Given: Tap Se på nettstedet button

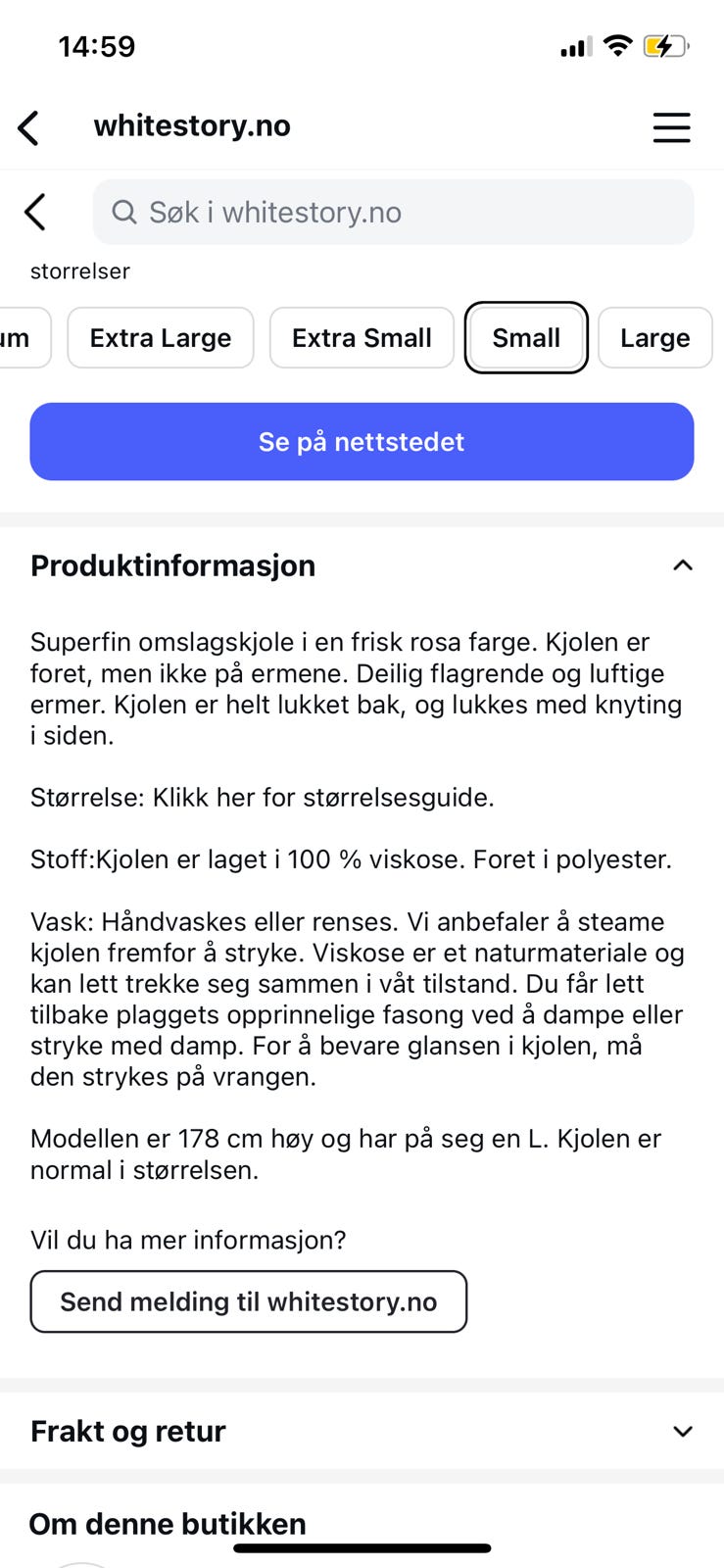Looking at the screenshot, I should coord(362,442).
